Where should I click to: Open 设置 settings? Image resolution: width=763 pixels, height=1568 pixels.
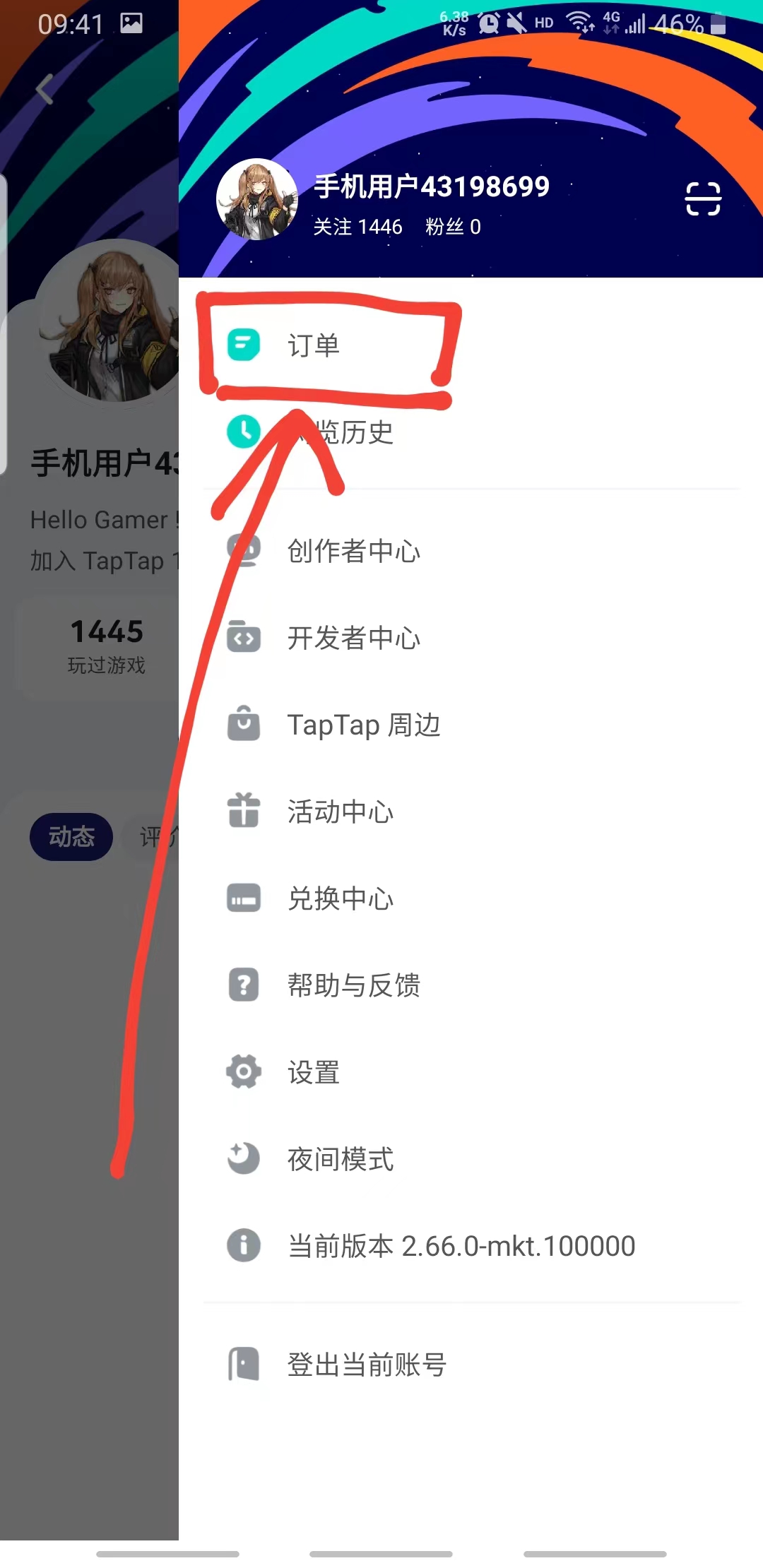pyautogui.click(x=314, y=1072)
